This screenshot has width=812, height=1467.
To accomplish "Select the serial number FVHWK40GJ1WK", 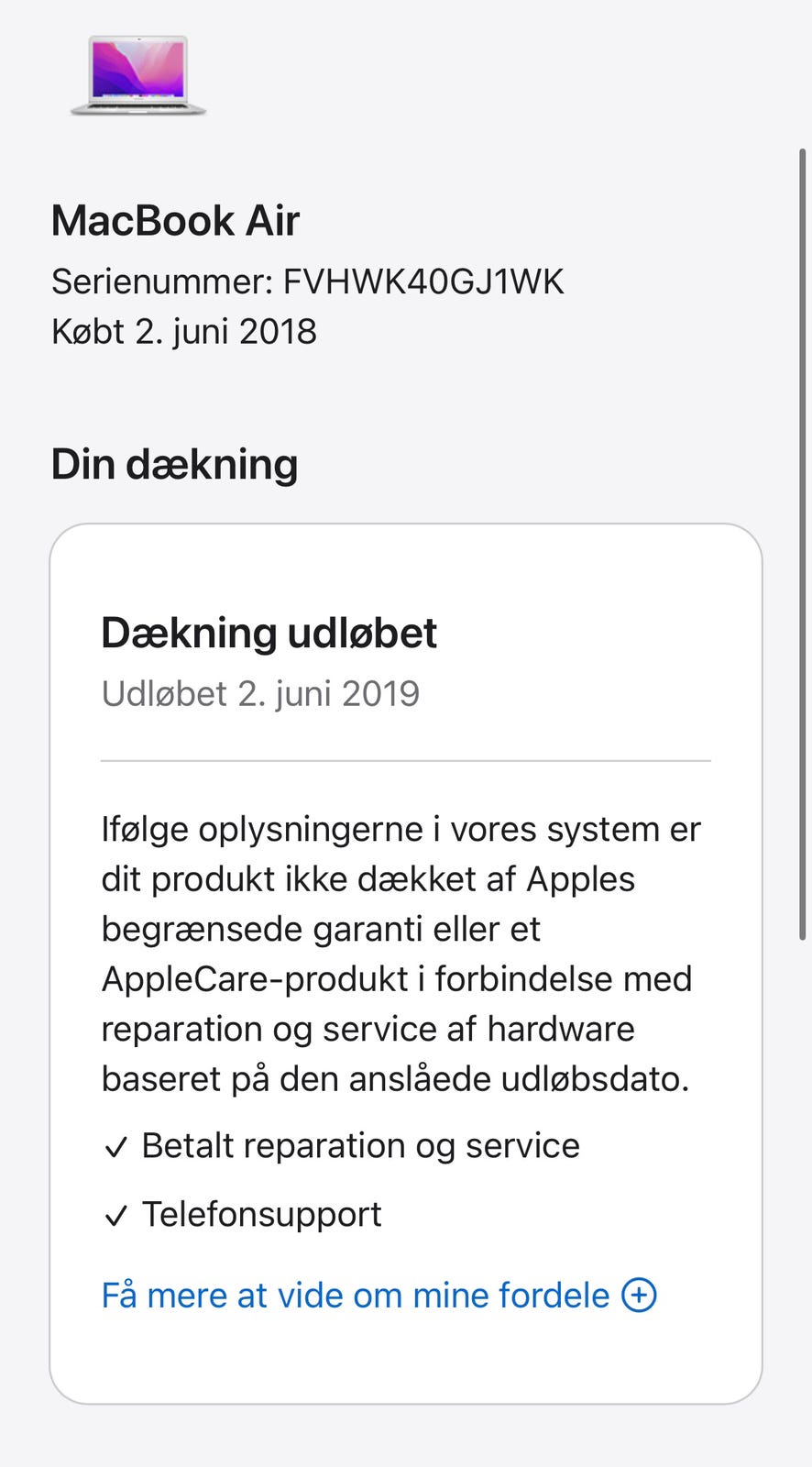I will pos(309,283).
